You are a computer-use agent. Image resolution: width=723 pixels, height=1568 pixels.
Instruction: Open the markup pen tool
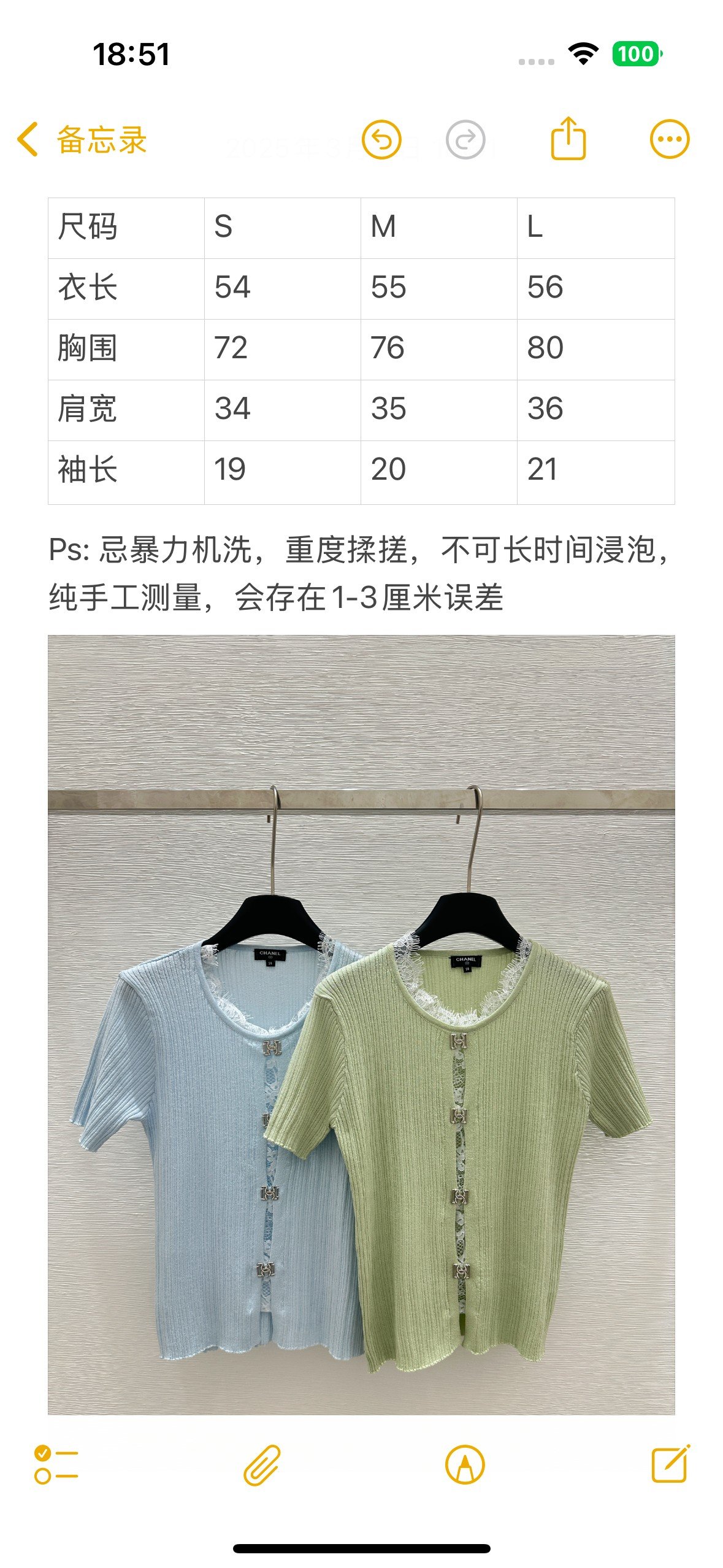coord(465,1464)
